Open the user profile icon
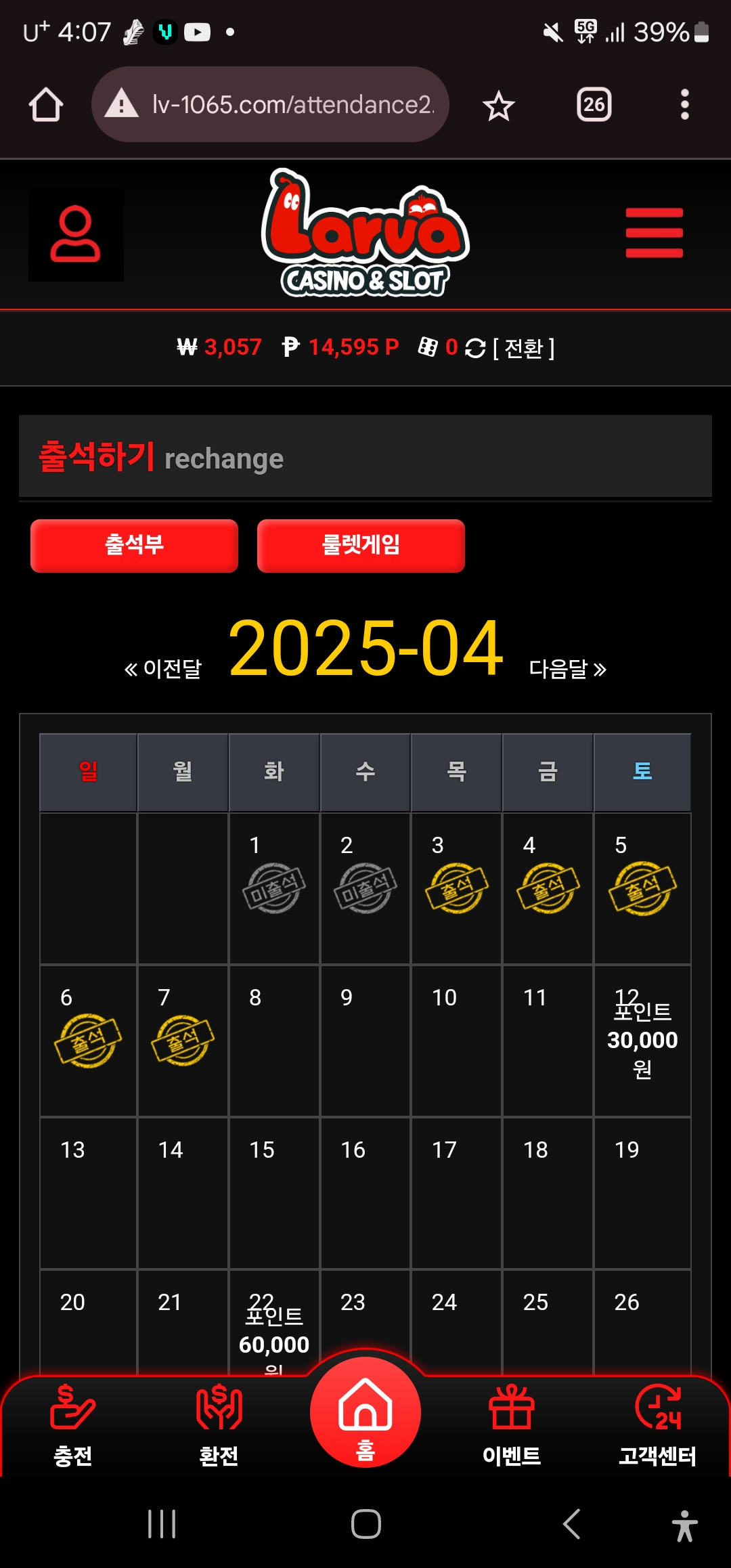This screenshot has height=1568, width=731. coord(75,234)
